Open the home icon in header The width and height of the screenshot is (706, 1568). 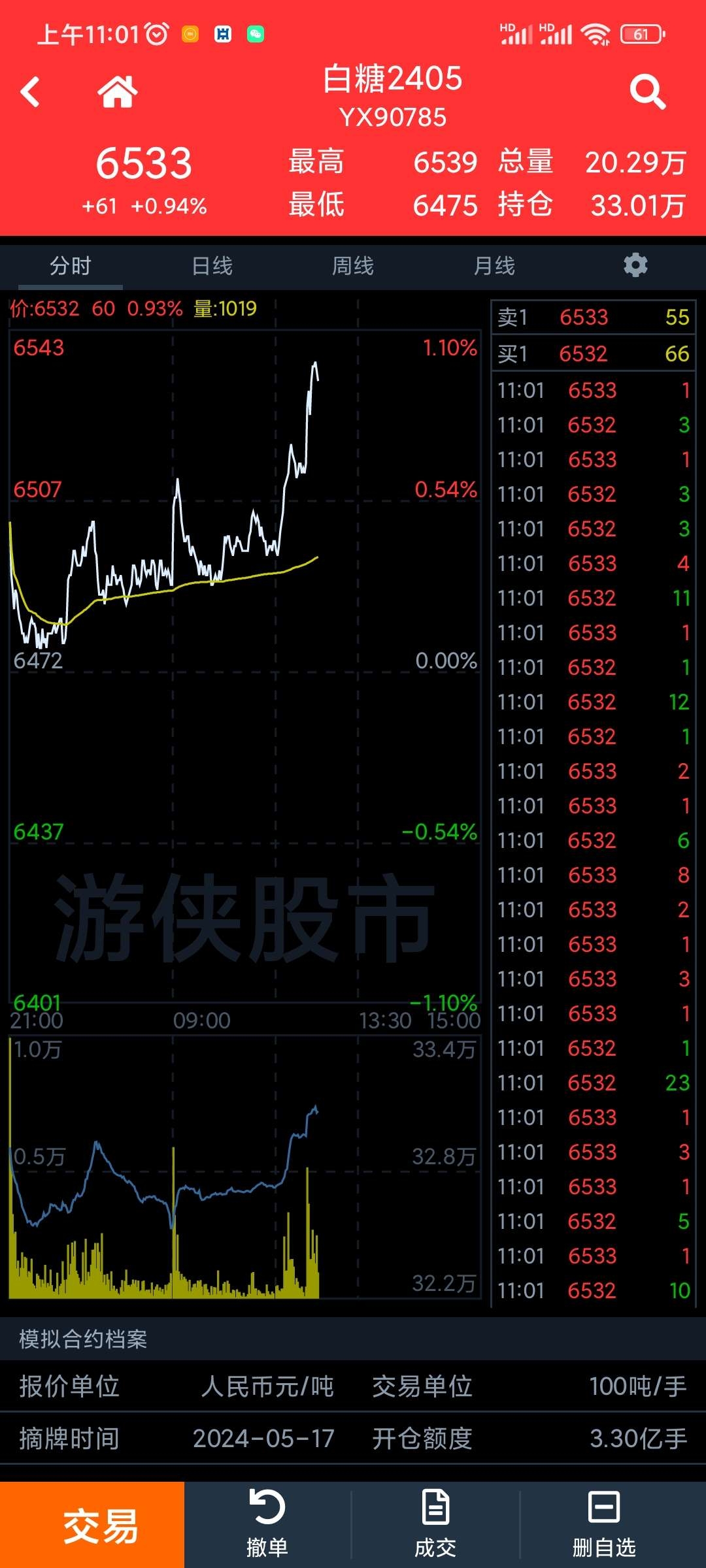(x=118, y=91)
